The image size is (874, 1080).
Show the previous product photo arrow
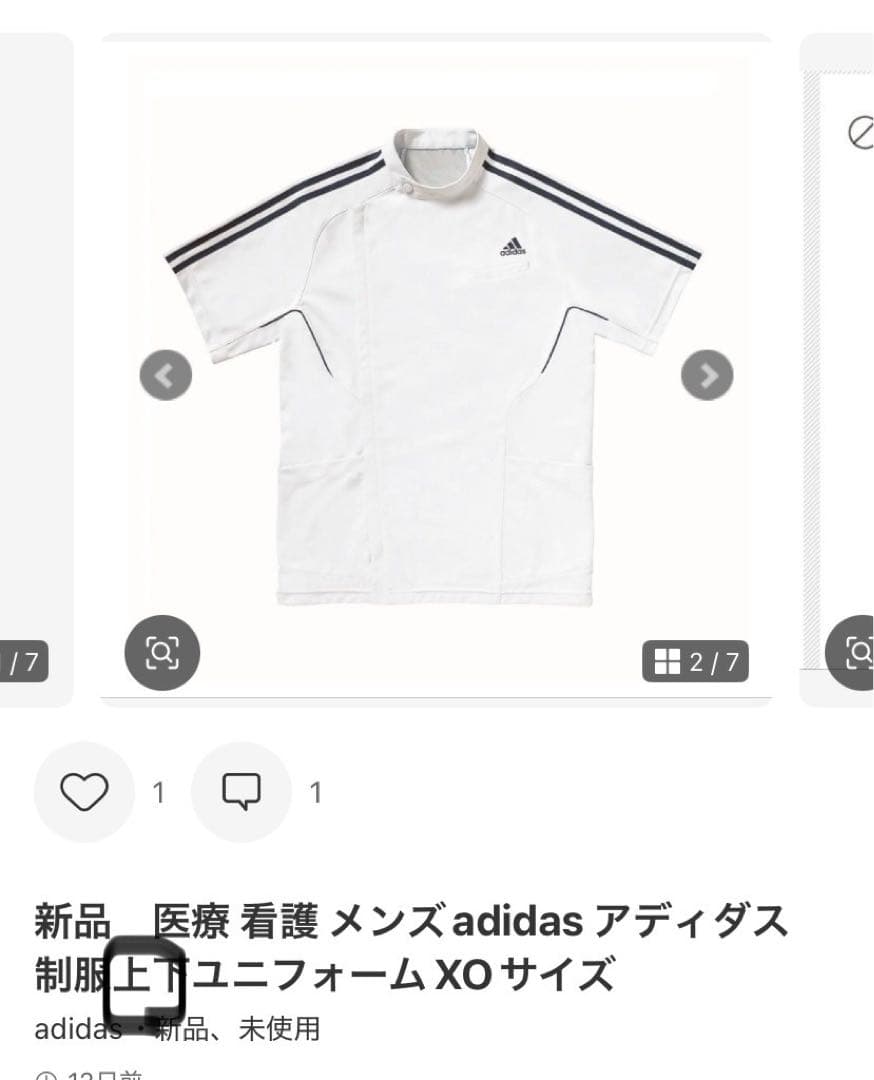[164, 375]
